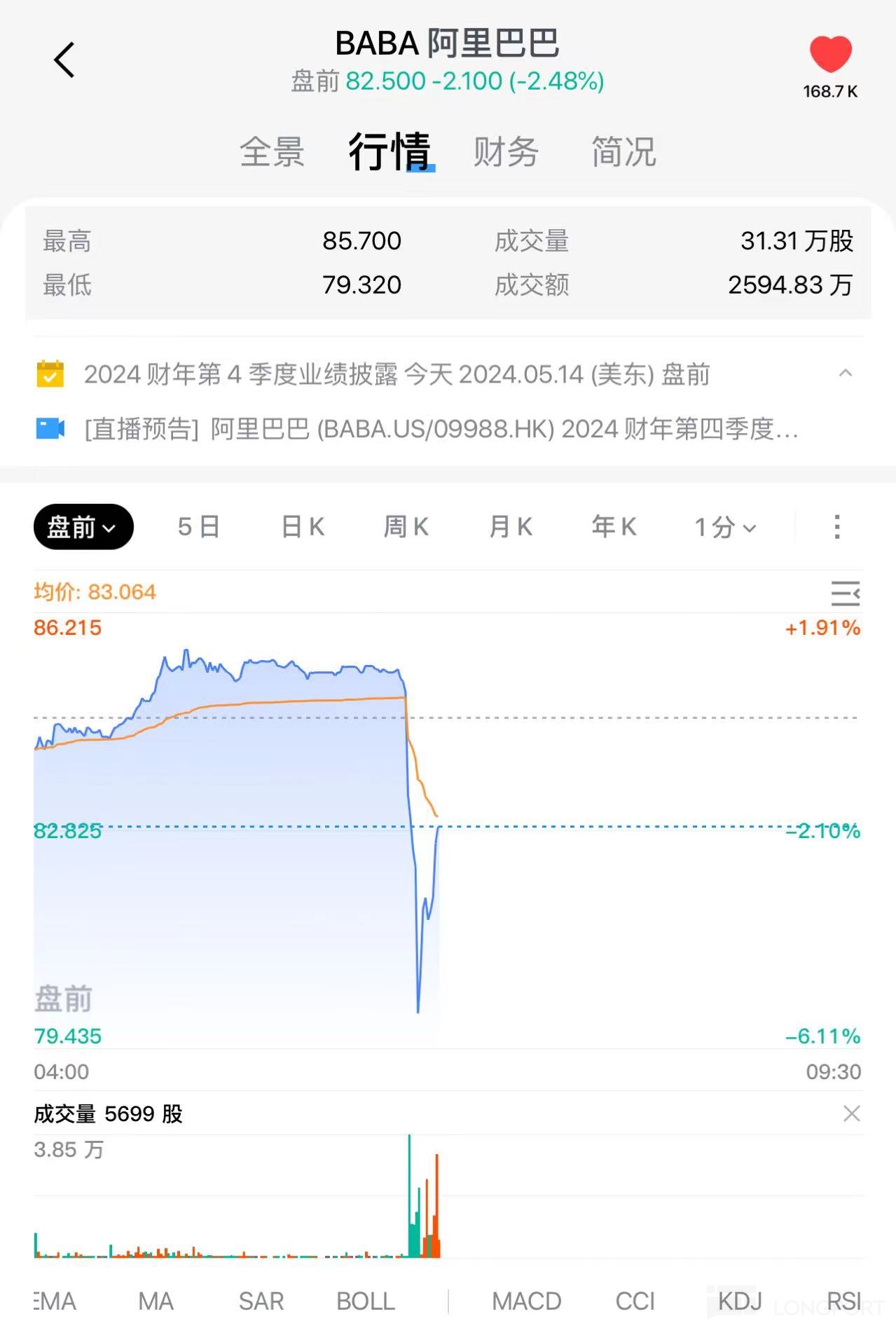The width and height of the screenshot is (896, 1330).
Task: Open the 1分 interval dropdown
Action: click(x=725, y=527)
